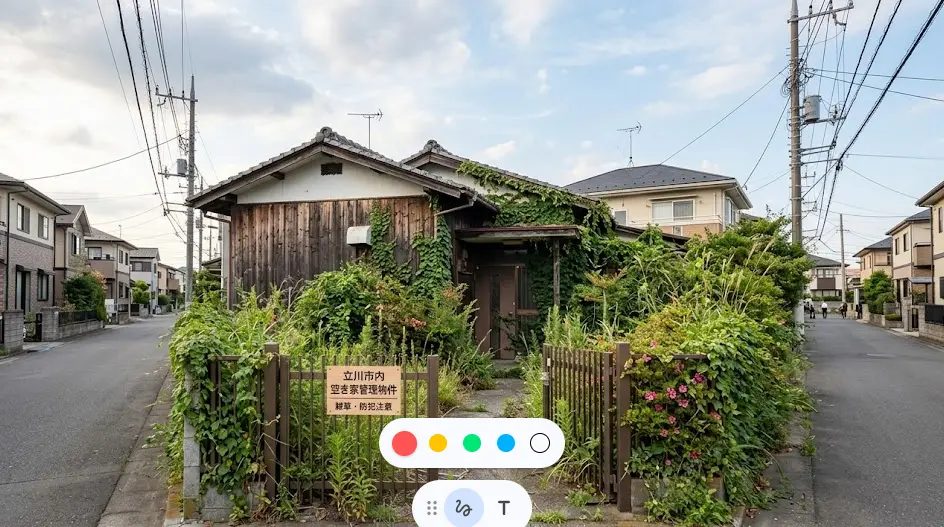Select the white color swatch
The width and height of the screenshot is (944, 527).
[540, 443]
